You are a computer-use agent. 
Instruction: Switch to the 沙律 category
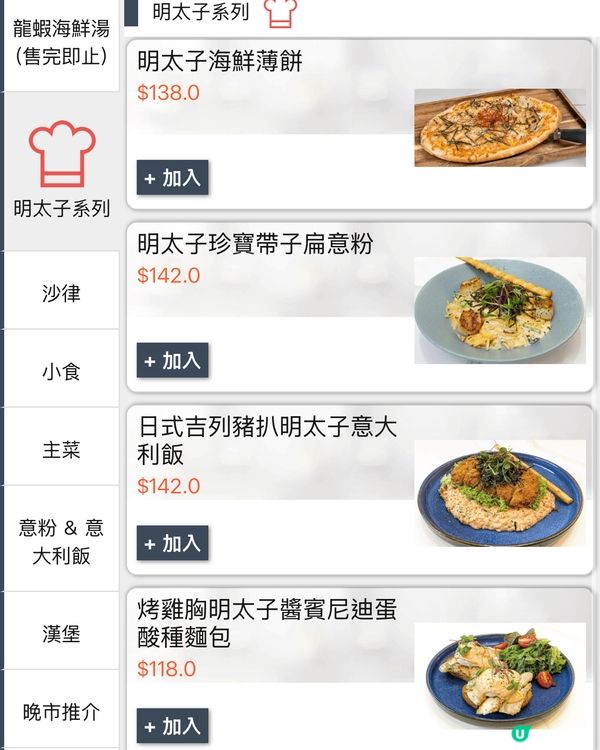tap(62, 294)
